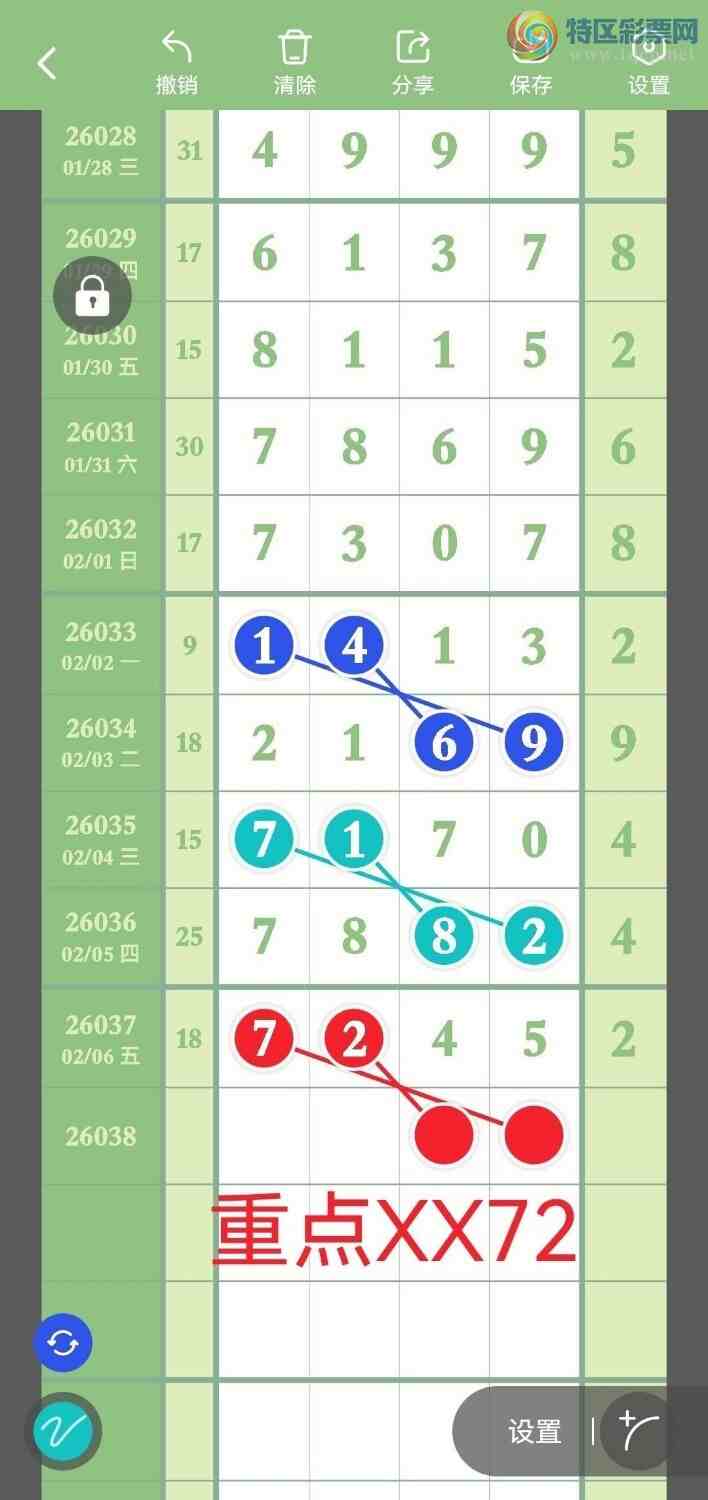Clear all markings with 清除

pyautogui.click(x=295, y=63)
